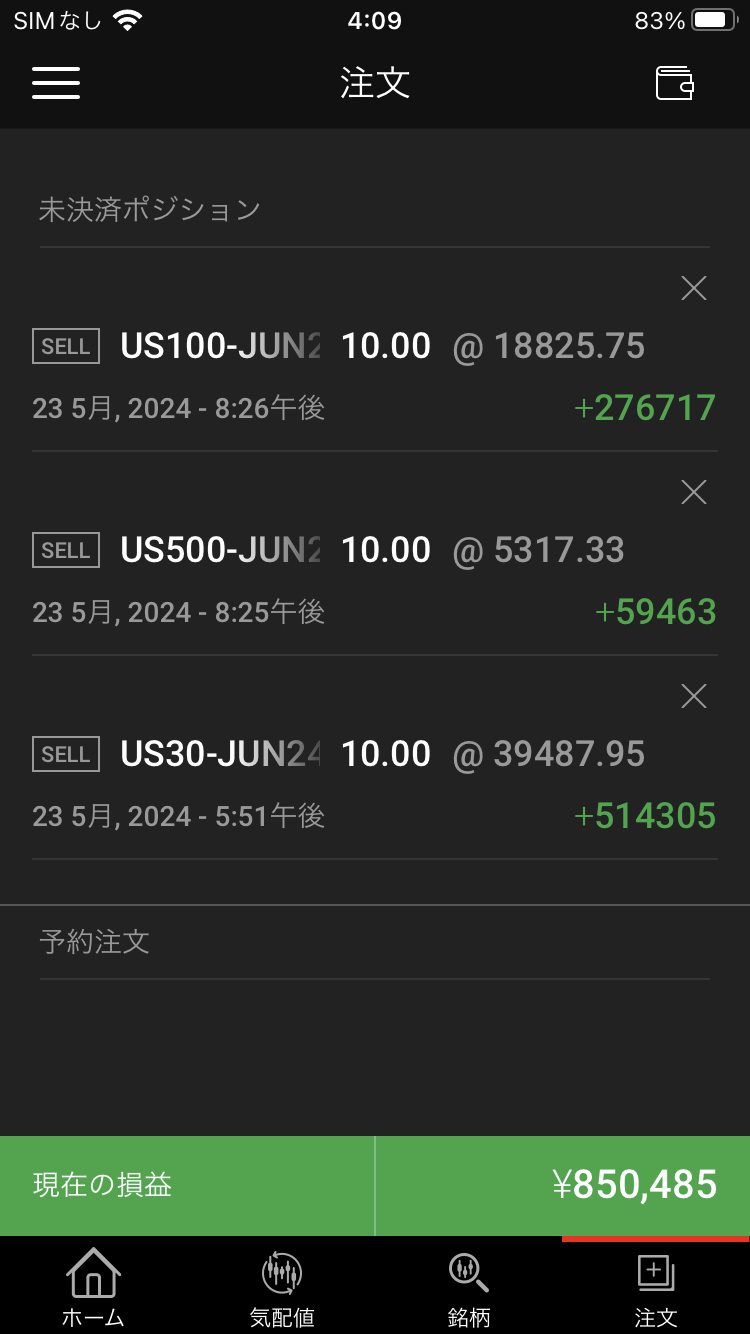Tap the 注文 tab
Viewport: 750px width, 1334px height.
[656, 1287]
